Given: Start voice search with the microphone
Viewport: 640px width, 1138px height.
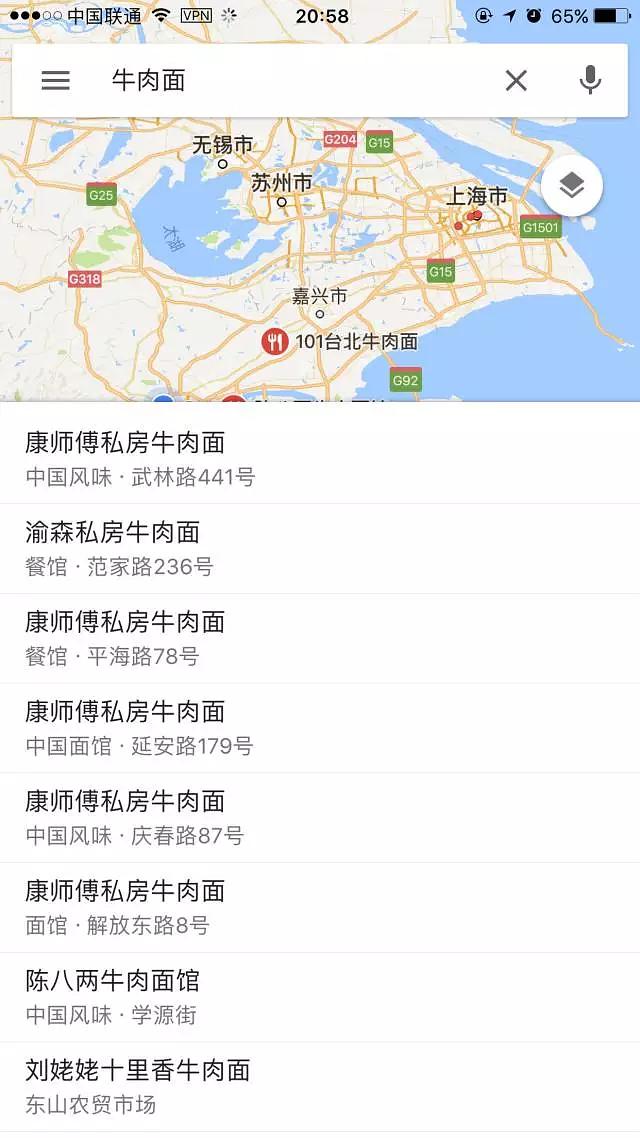Looking at the screenshot, I should click(591, 80).
